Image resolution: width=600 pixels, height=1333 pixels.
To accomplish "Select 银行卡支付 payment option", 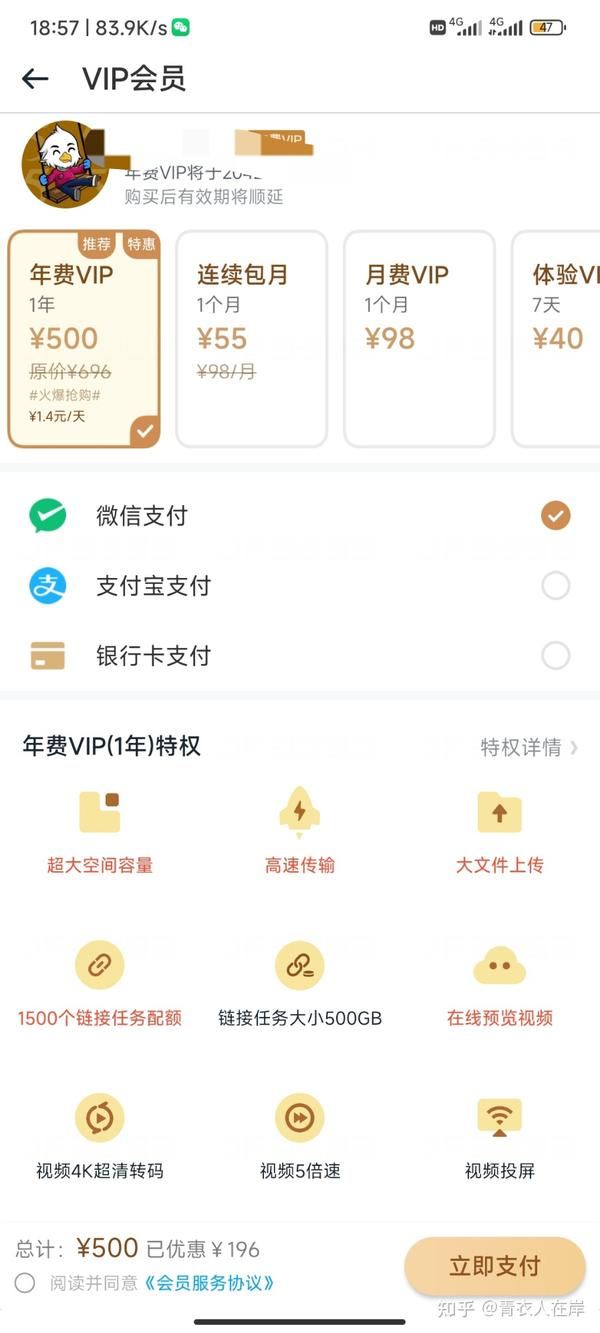I will click(299, 656).
